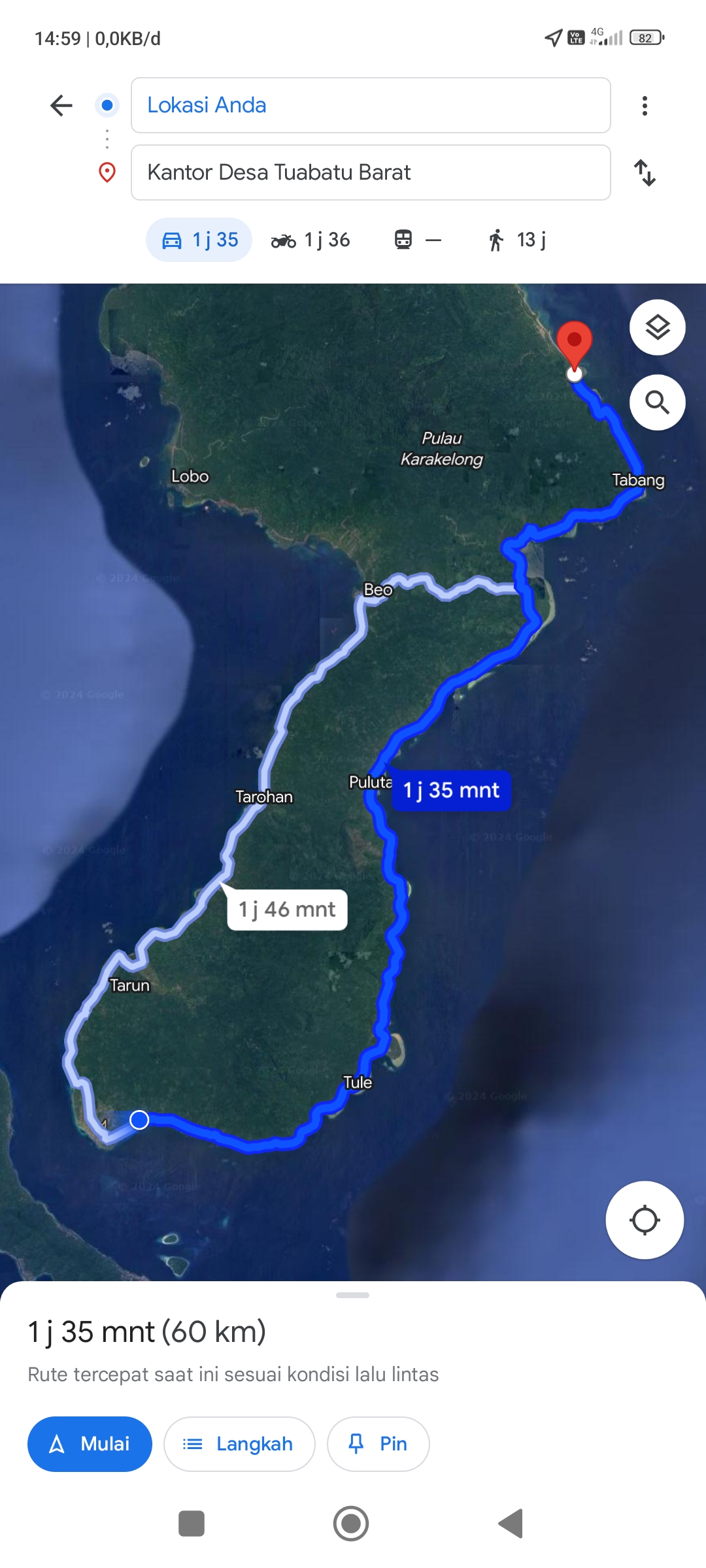This screenshot has width=706, height=1568.
Task: Edit the Kantor Desa Tuabatu Barat destination field
Action: (x=371, y=172)
